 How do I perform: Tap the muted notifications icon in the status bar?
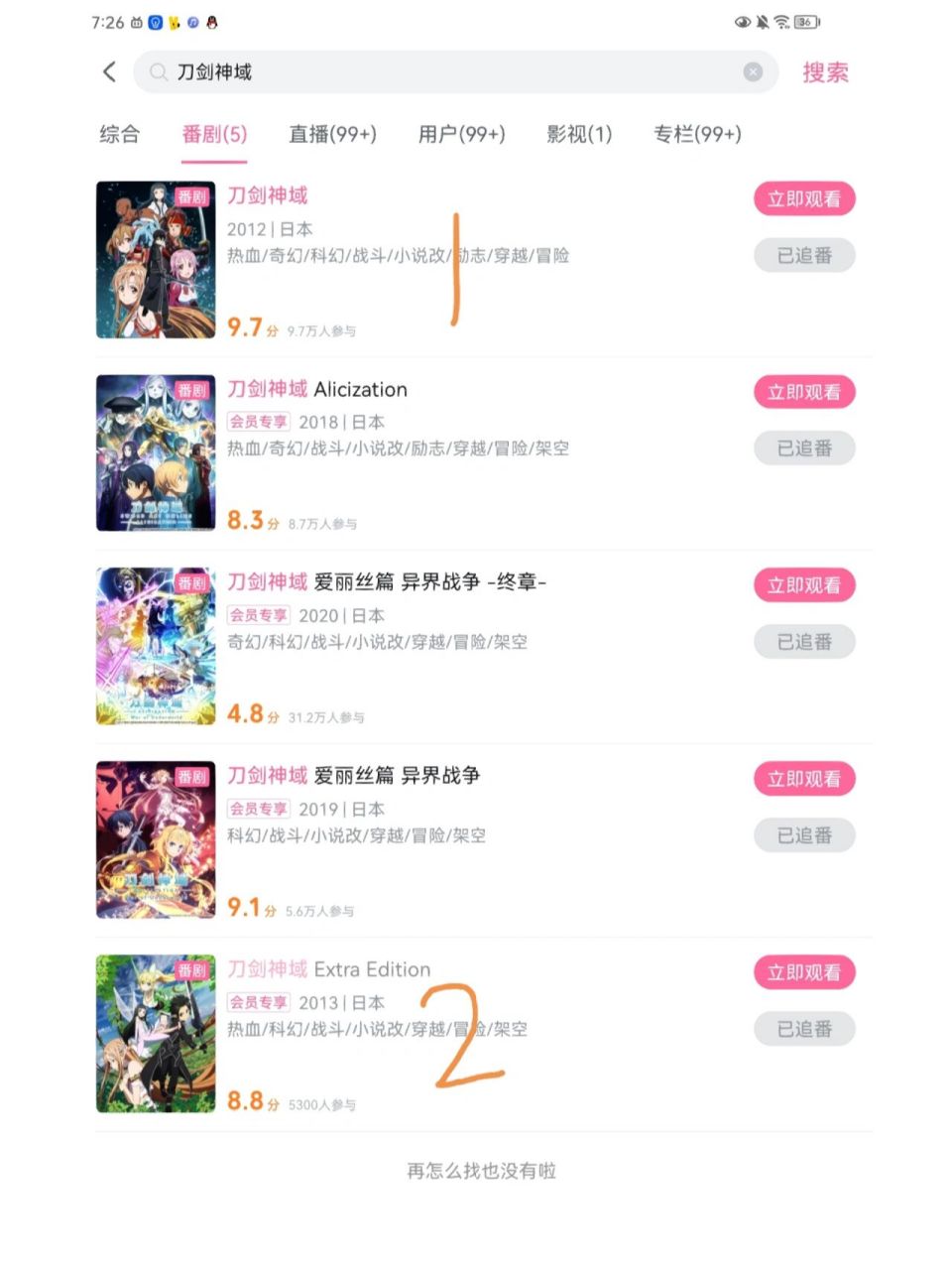(762, 22)
